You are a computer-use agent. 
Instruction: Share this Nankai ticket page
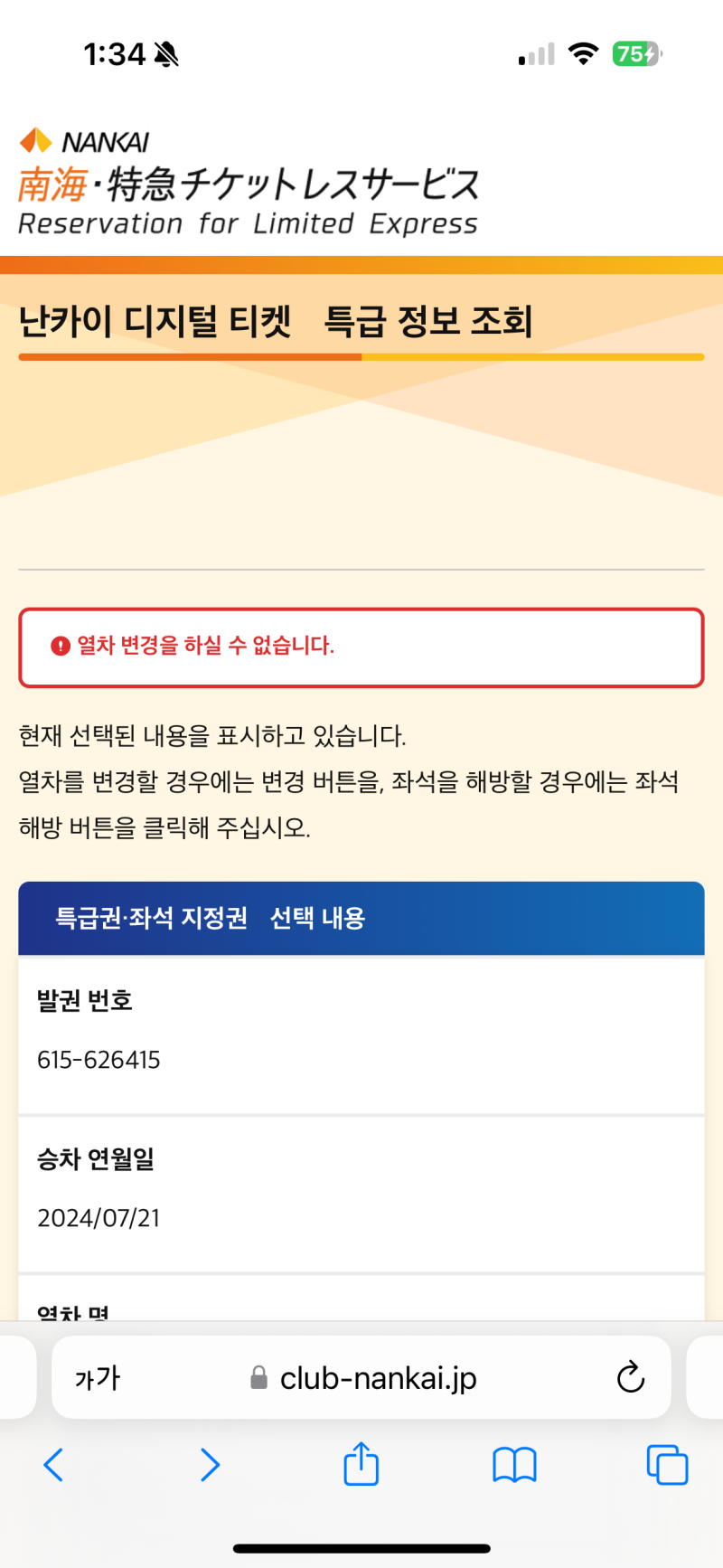[x=361, y=1463]
